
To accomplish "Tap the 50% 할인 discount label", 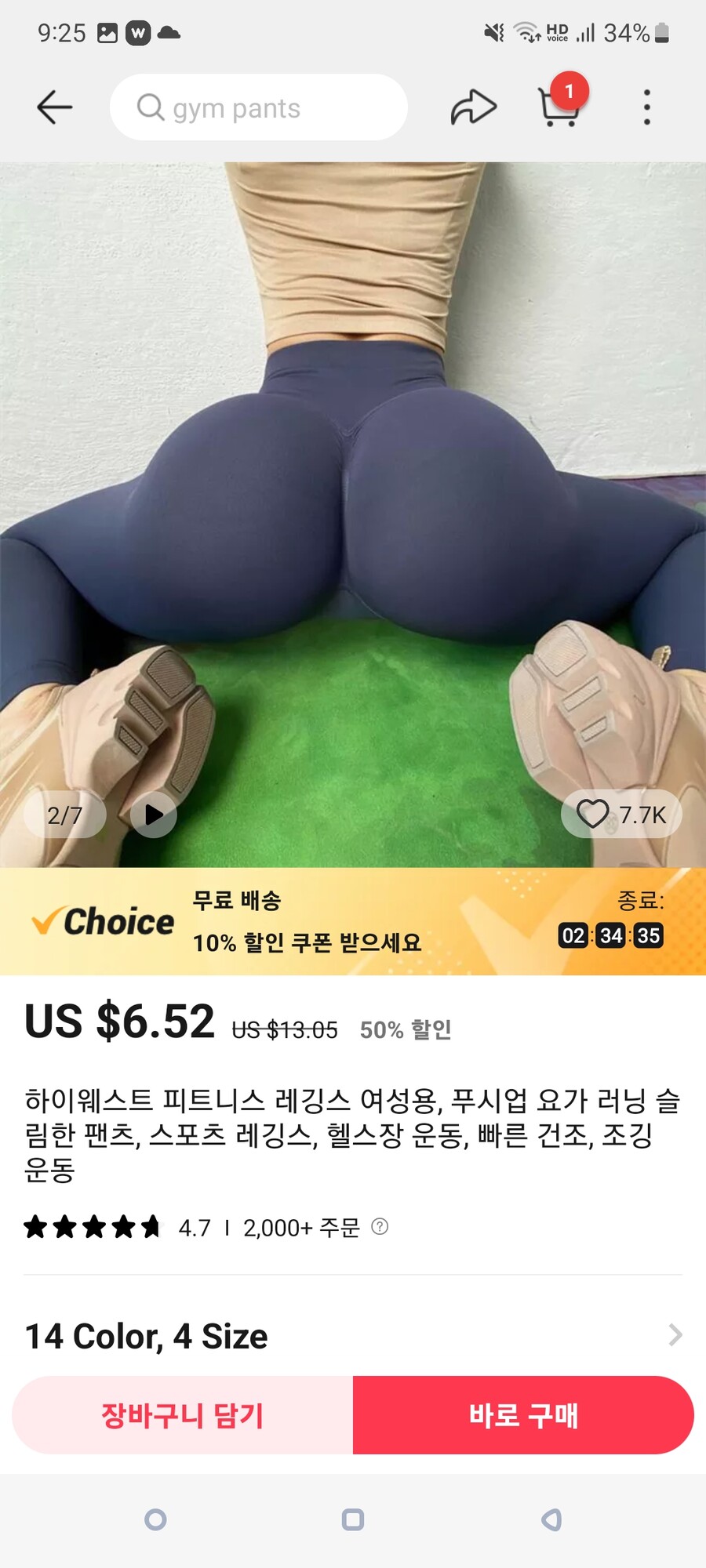I will coord(405,1029).
